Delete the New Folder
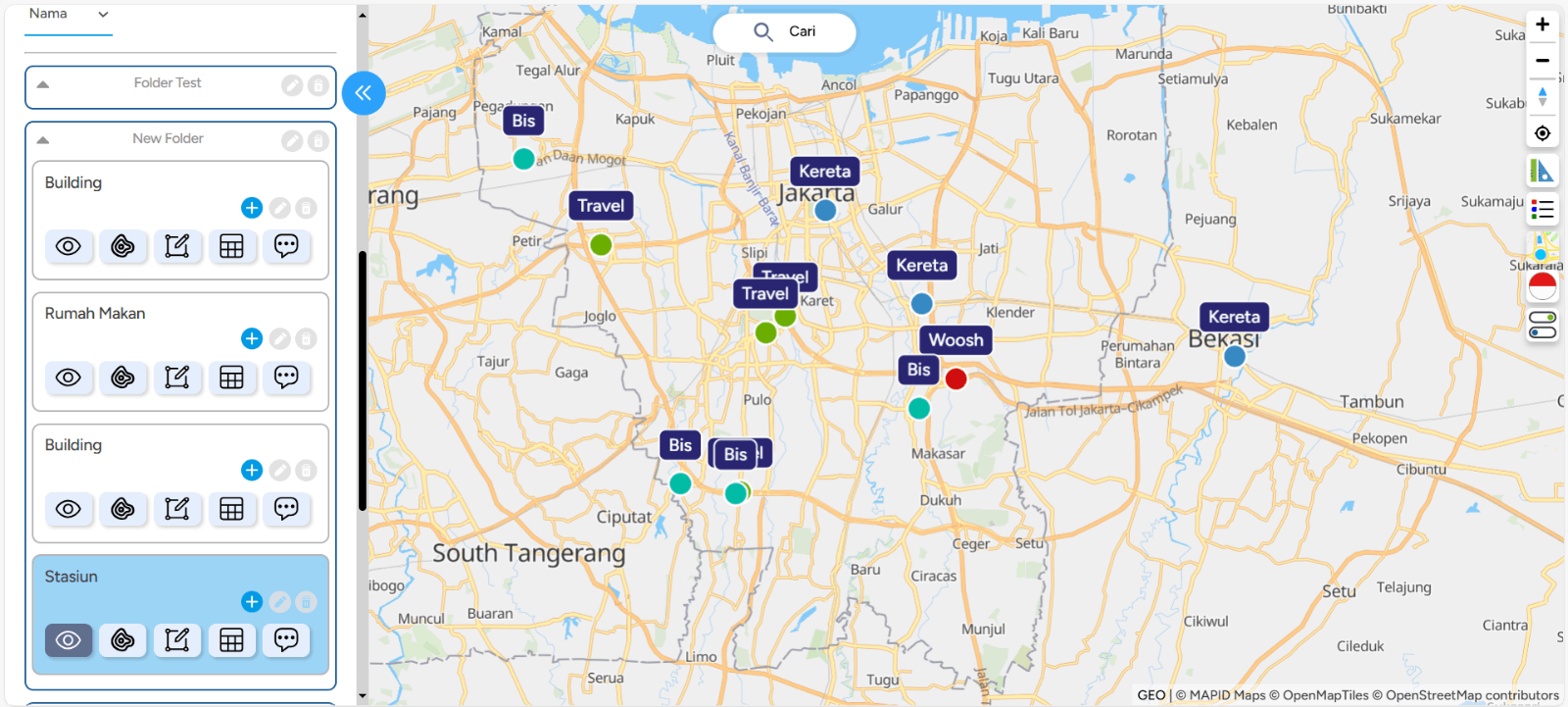This screenshot has height=707, width=1568. coord(318,141)
